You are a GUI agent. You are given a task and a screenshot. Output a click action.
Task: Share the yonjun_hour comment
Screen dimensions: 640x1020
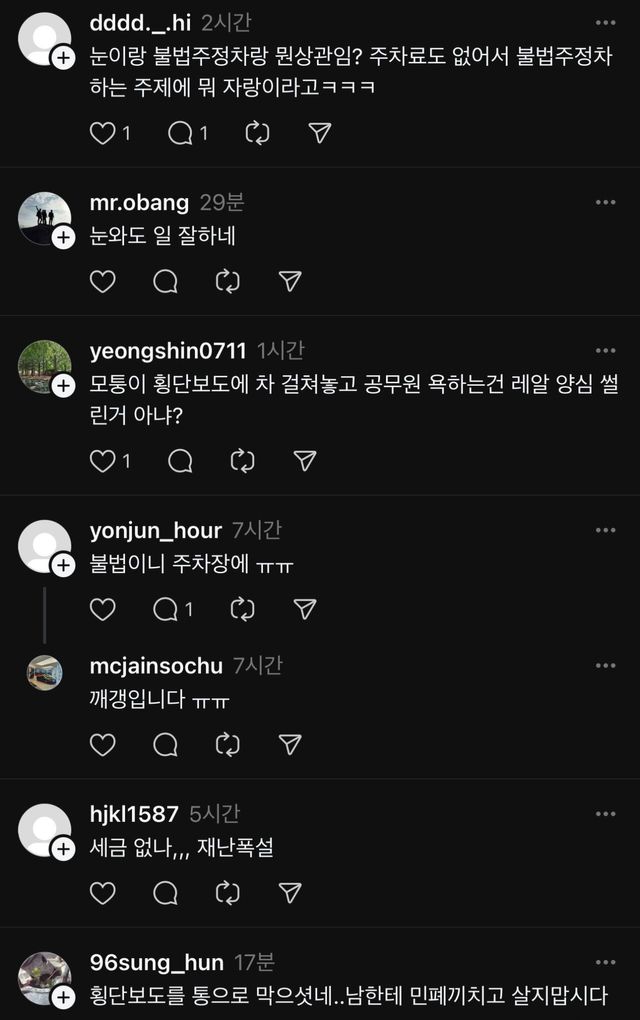point(305,609)
